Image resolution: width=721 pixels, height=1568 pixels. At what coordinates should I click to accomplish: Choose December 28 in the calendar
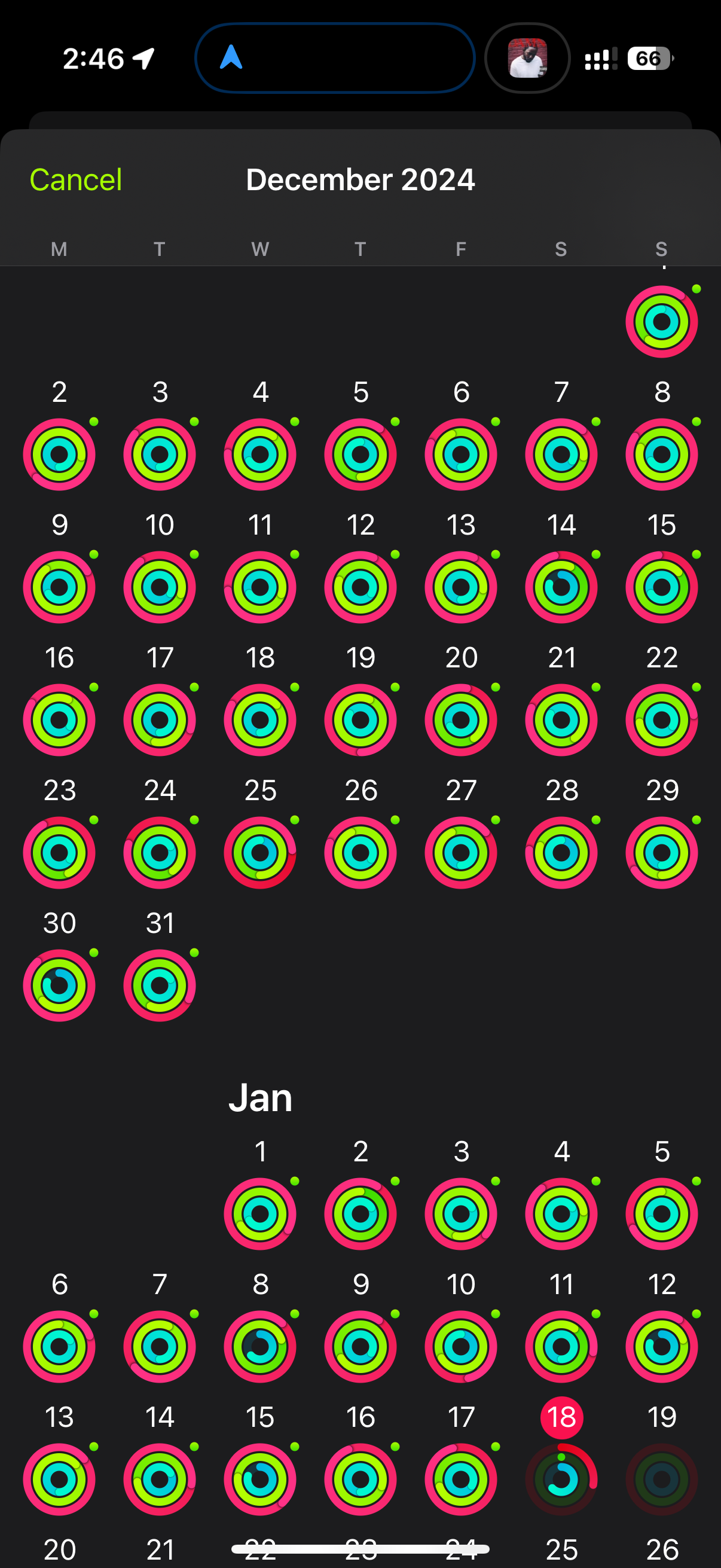pyautogui.click(x=561, y=852)
